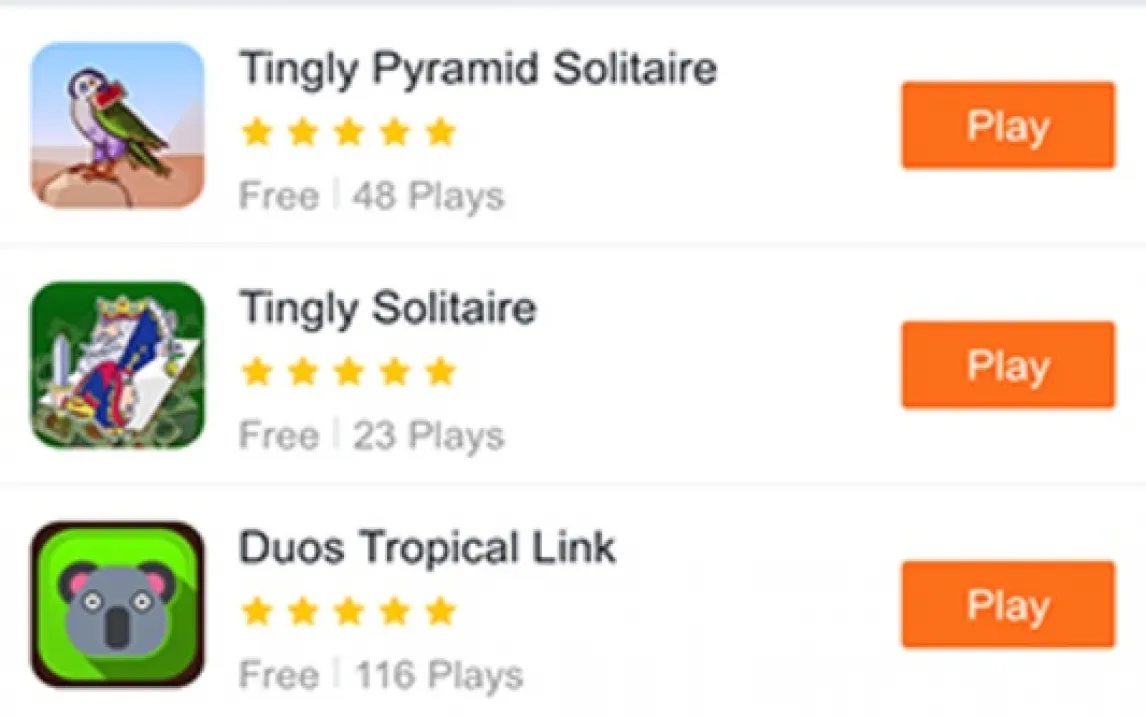This screenshot has width=1146, height=716.
Task: Tap Play button for Tingly Solitaire
Action: [x=1007, y=366]
